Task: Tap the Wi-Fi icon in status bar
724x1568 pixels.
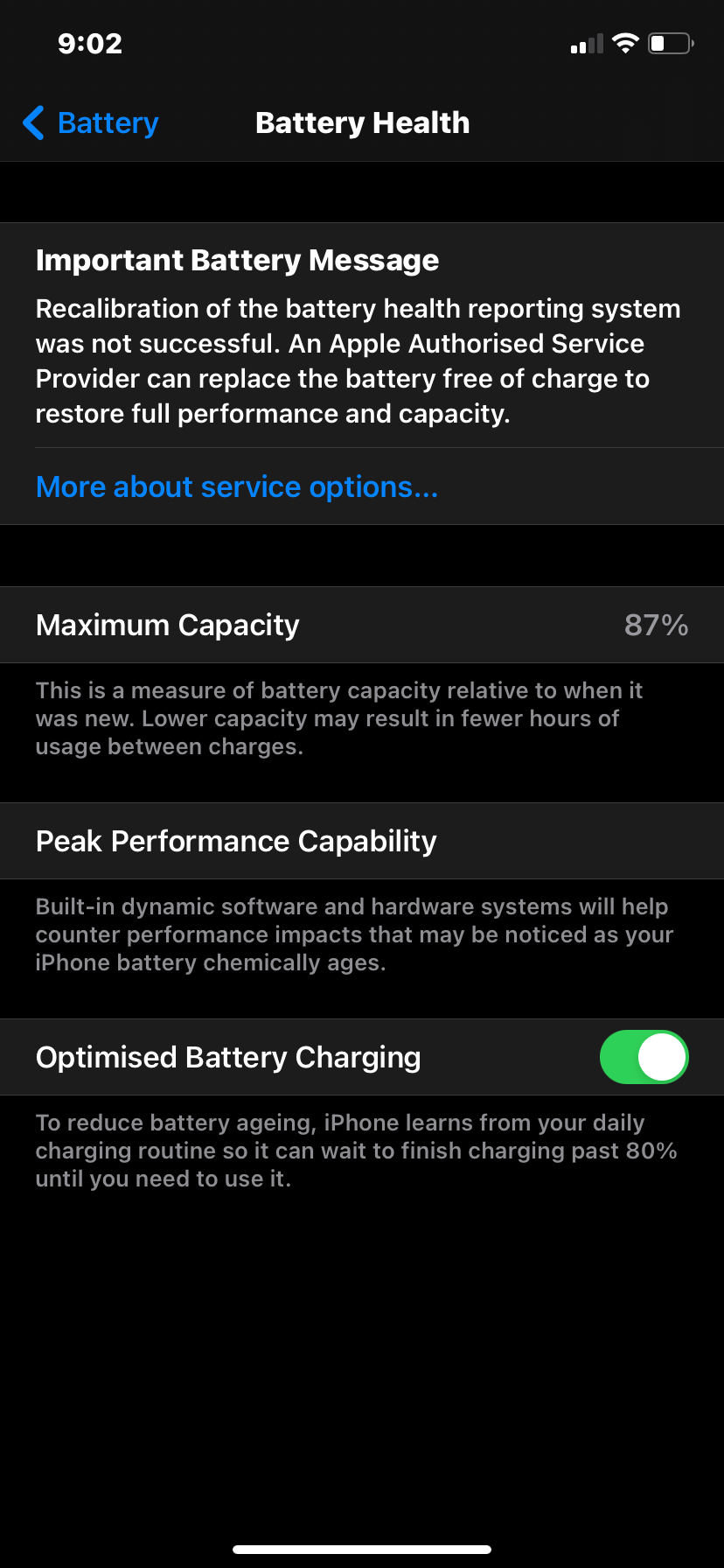Action: (x=625, y=42)
